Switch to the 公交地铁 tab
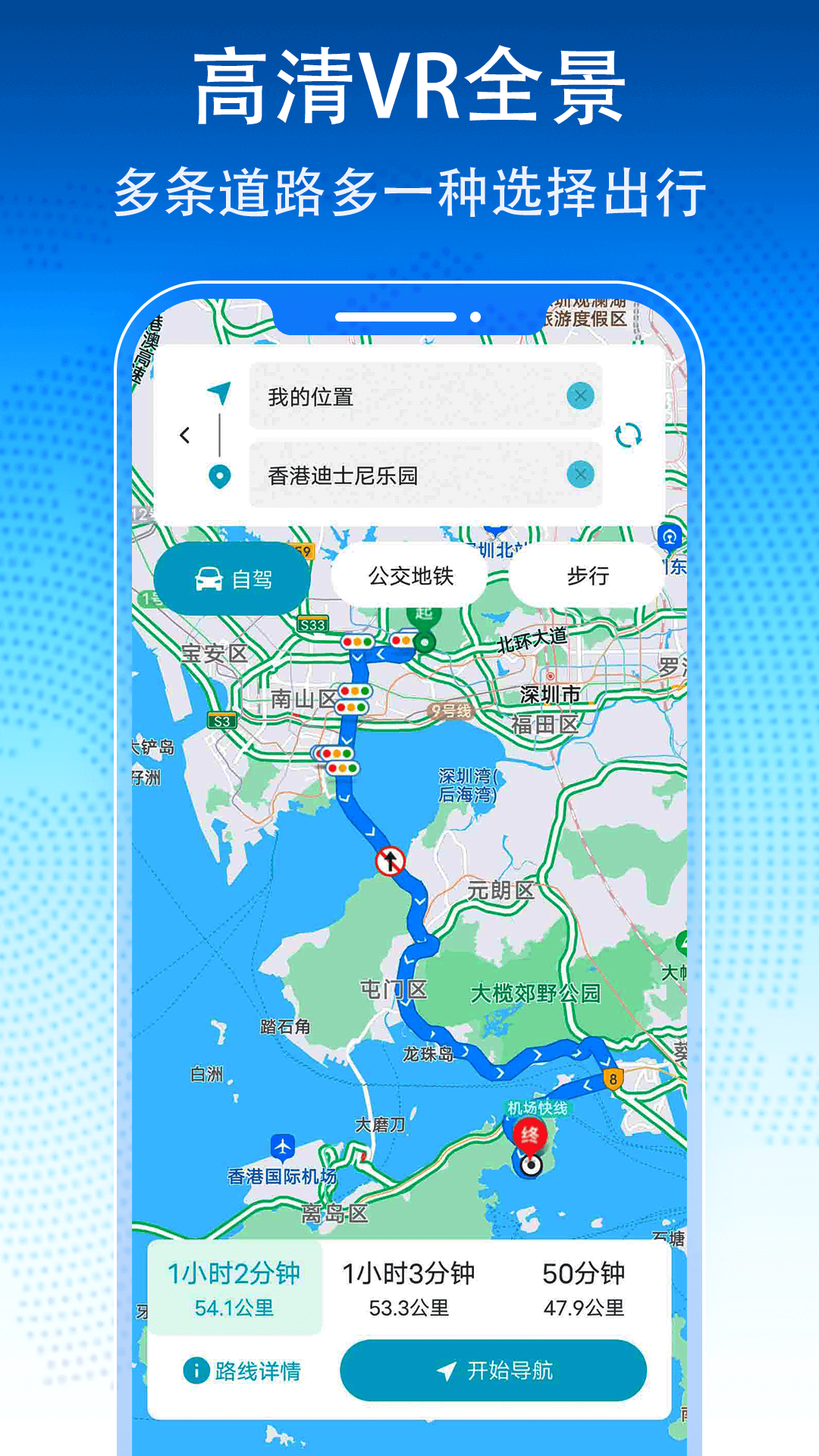 click(x=412, y=575)
